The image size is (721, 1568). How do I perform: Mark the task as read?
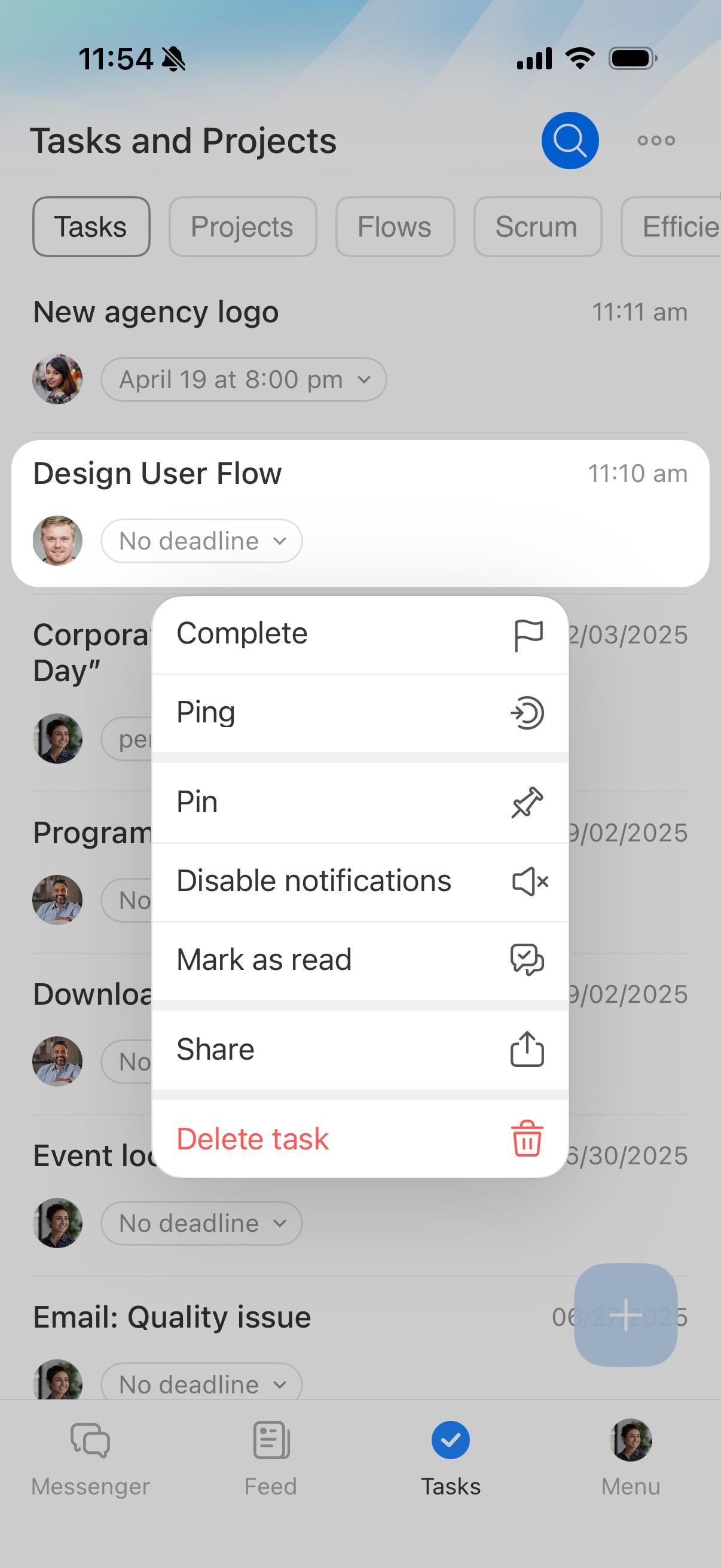tap(359, 960)
